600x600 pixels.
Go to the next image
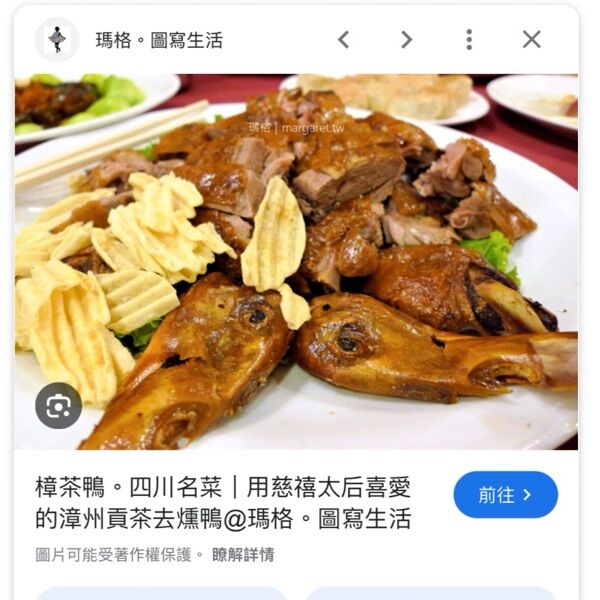(x=406, y=40)
